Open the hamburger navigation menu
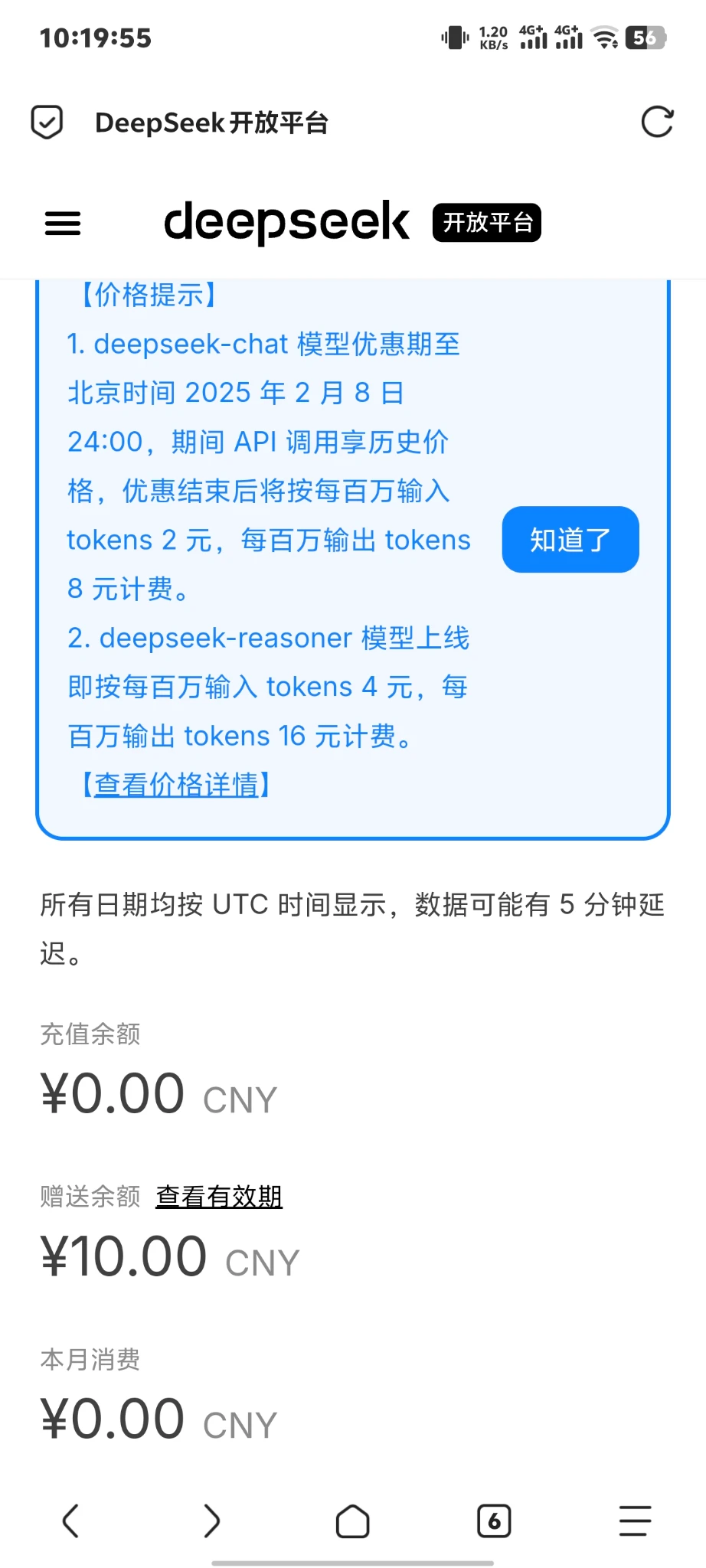The width and height of the screenshot is (706, 1568). coord(63,224)
